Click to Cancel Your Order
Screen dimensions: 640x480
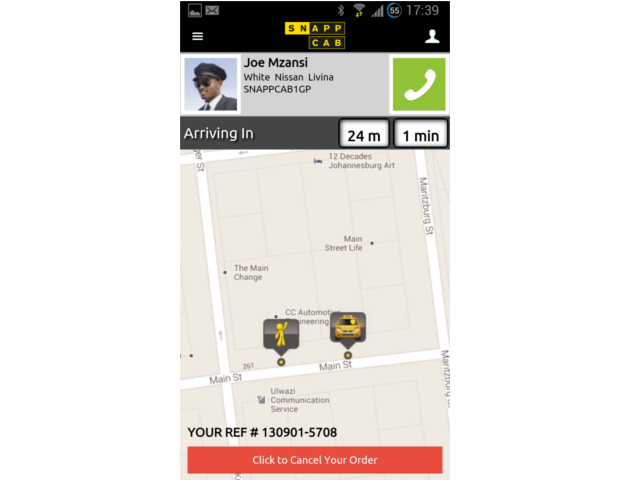tap(314, 460)
